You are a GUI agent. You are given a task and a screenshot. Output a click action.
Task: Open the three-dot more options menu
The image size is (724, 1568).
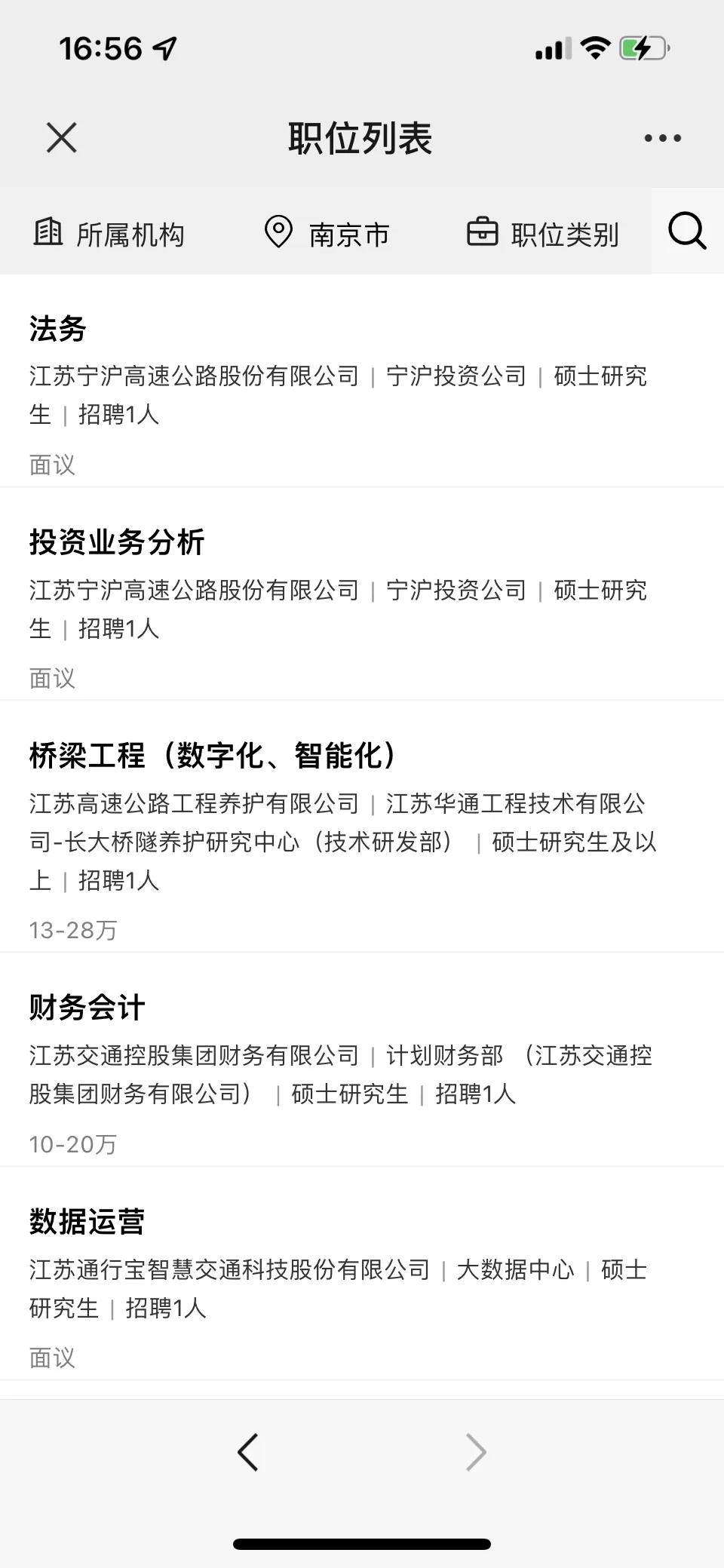662,138
